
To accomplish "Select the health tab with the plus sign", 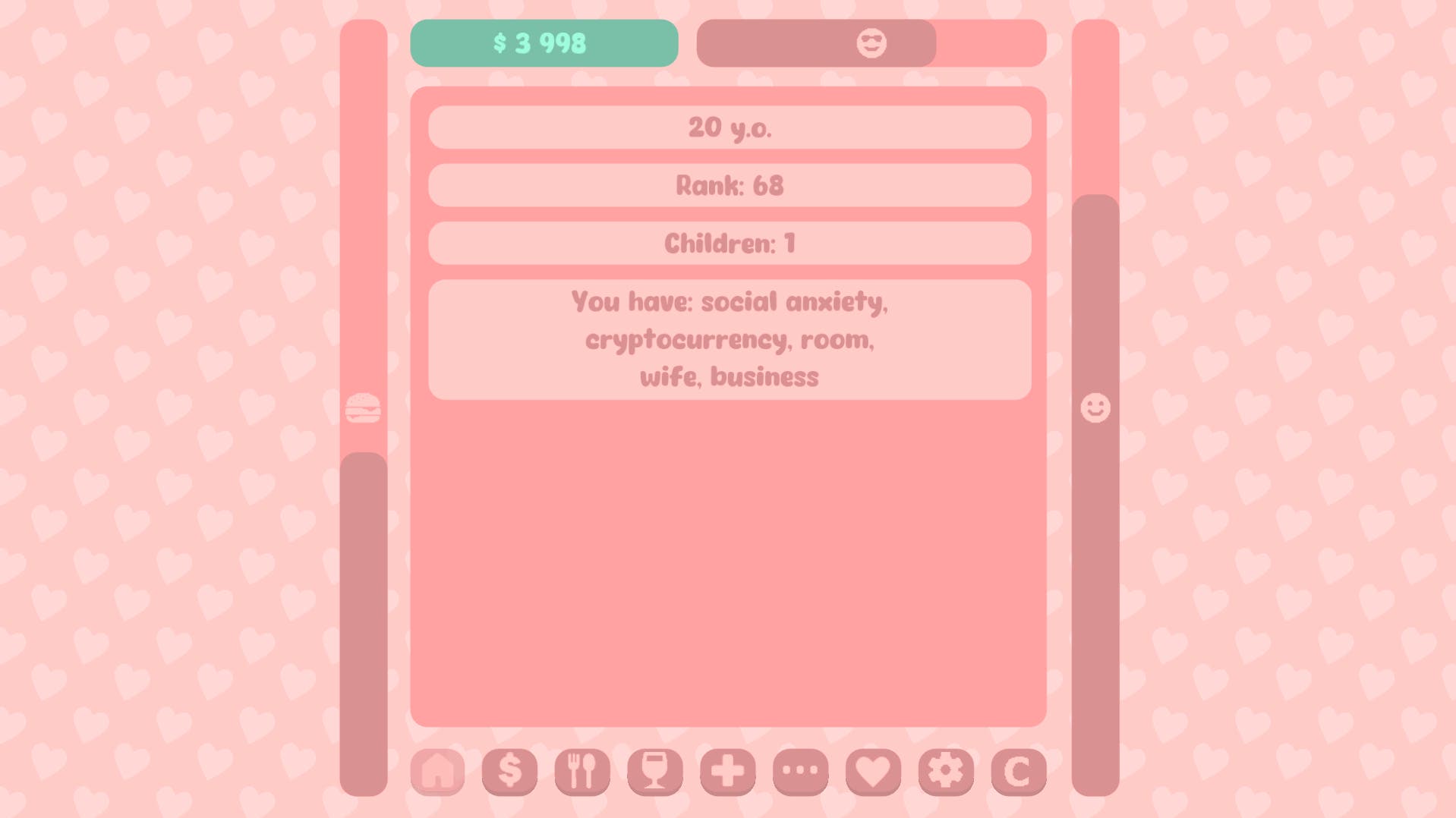I will click(727, 772).
